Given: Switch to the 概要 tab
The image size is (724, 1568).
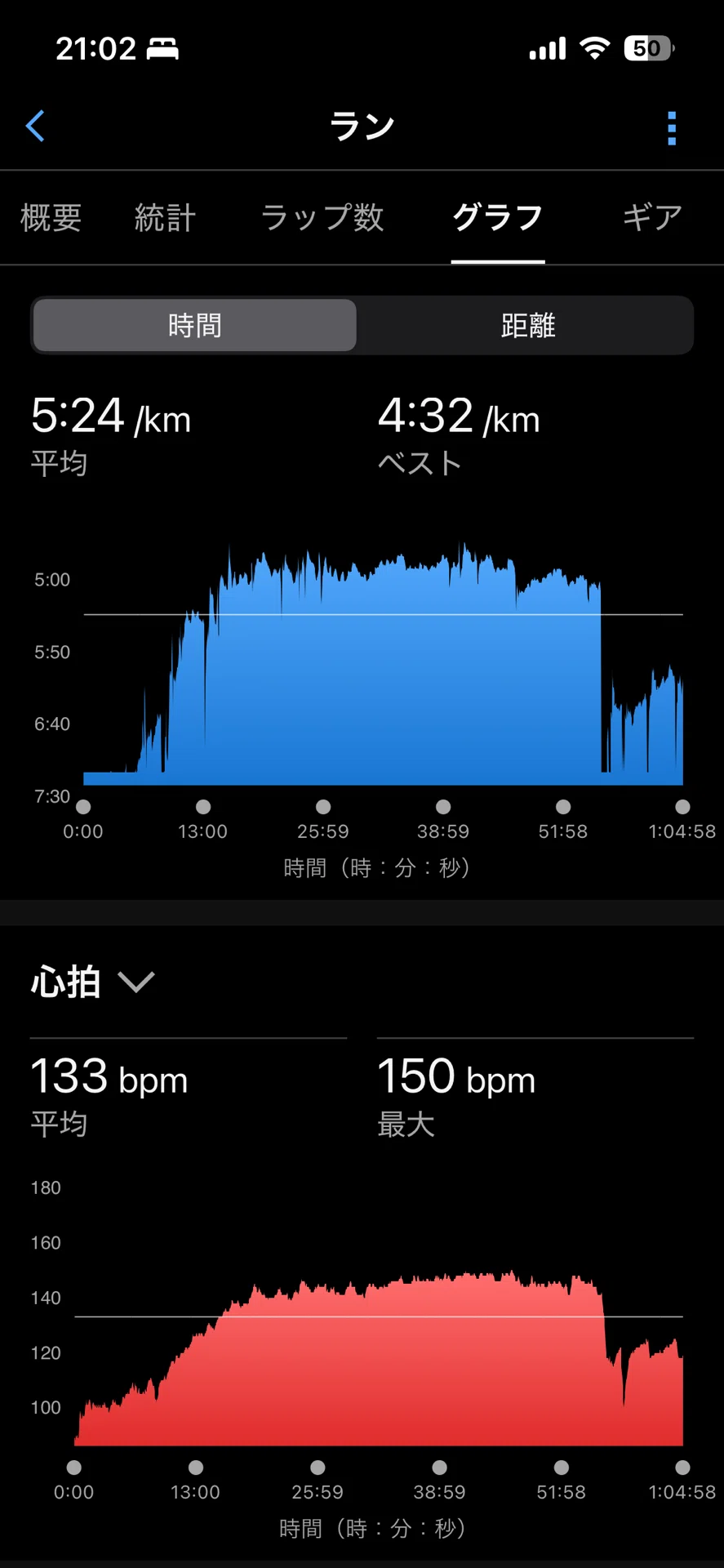Looking at the screenshot, I should (51, 218).
